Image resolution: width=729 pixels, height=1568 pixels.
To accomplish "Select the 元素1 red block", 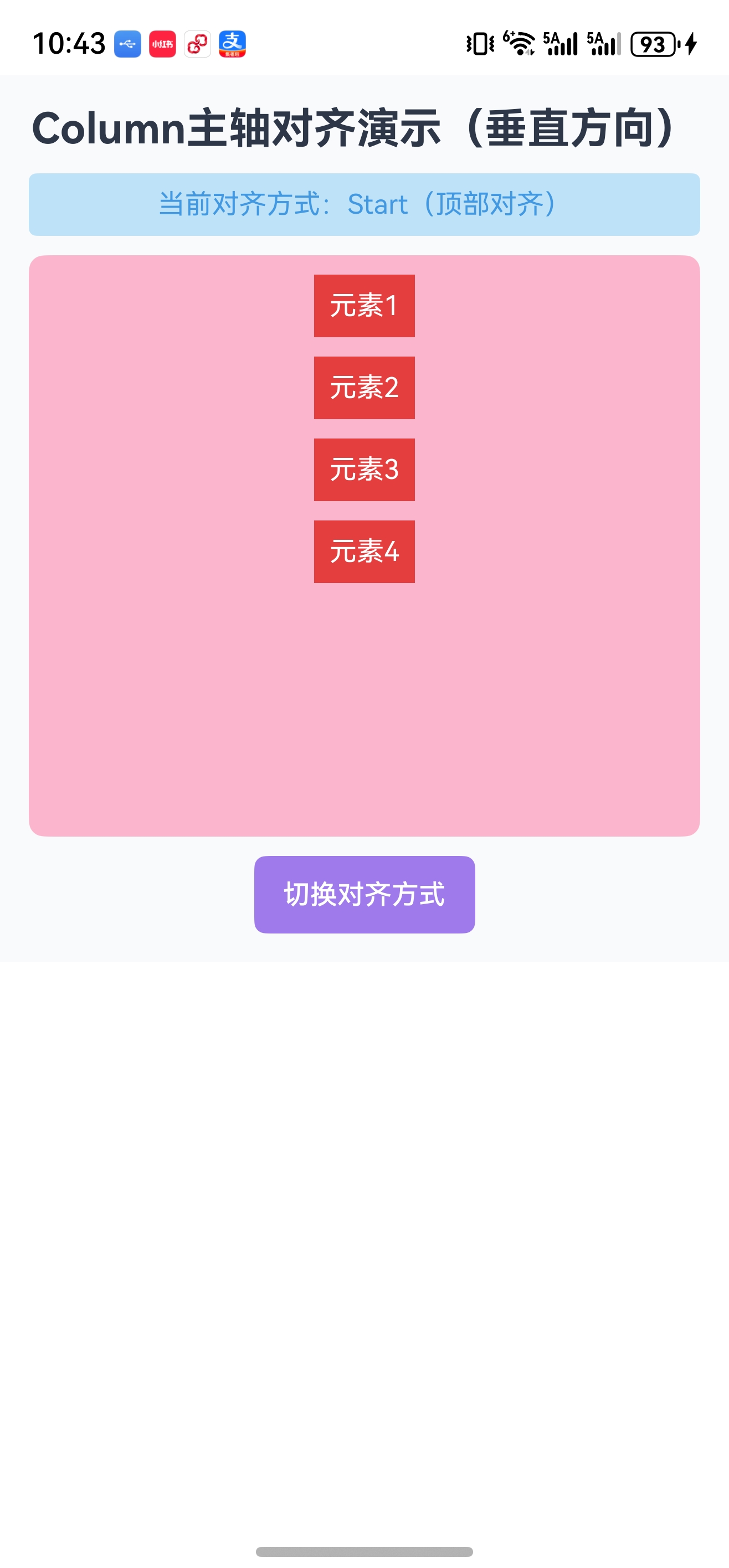I will [363, 306].
